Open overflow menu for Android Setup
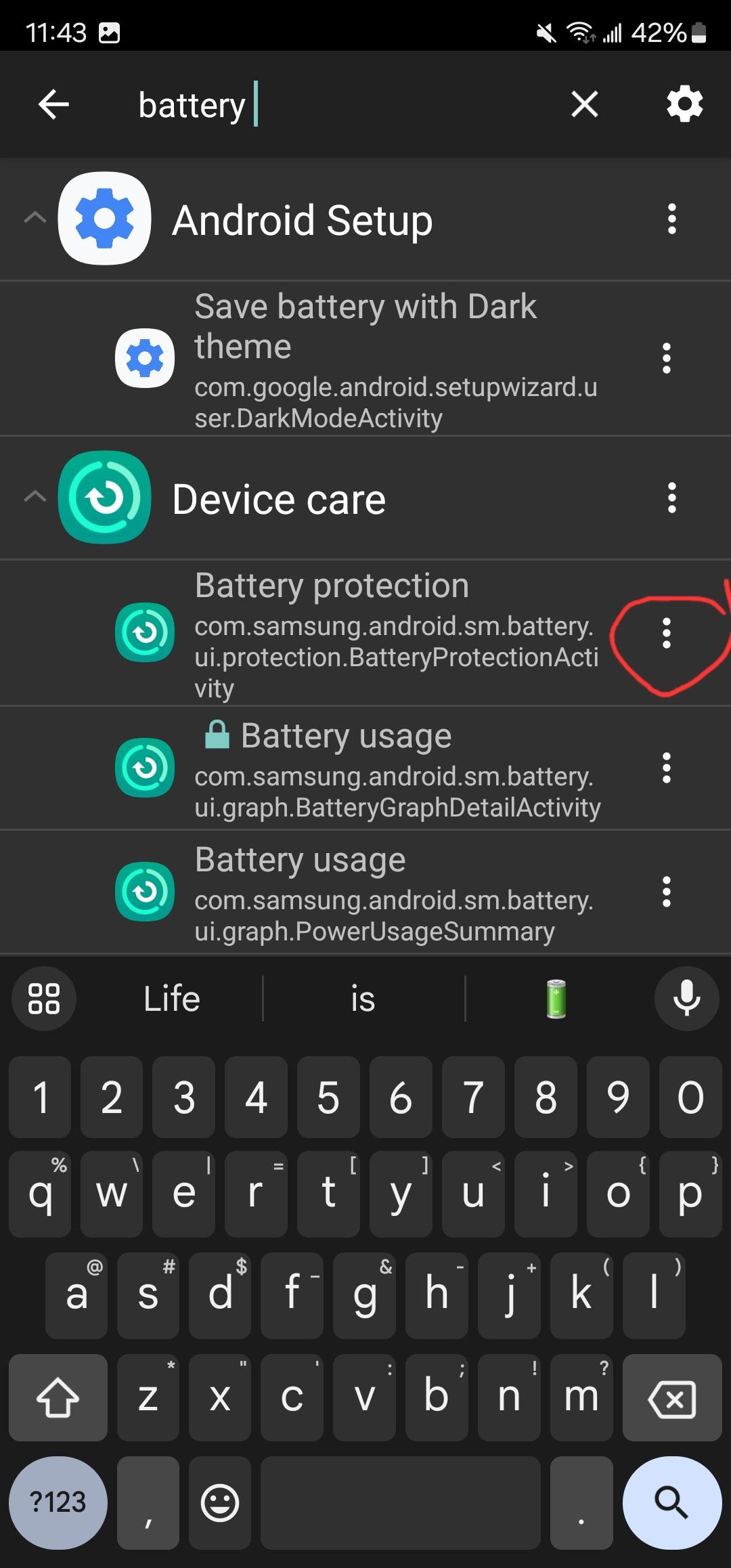The height and width of the screenshot is (1568, 731). (671, 219)
